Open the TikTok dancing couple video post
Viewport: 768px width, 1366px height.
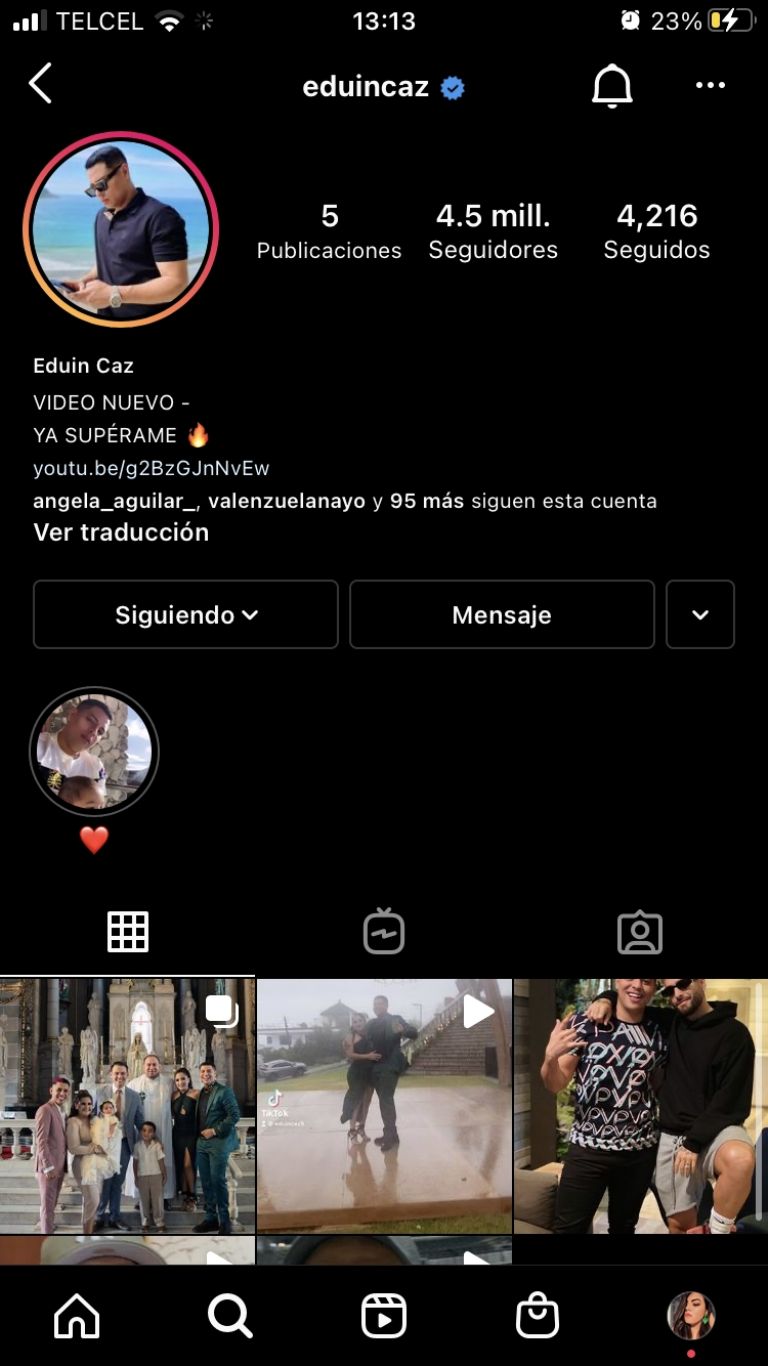coord(384,1106)
